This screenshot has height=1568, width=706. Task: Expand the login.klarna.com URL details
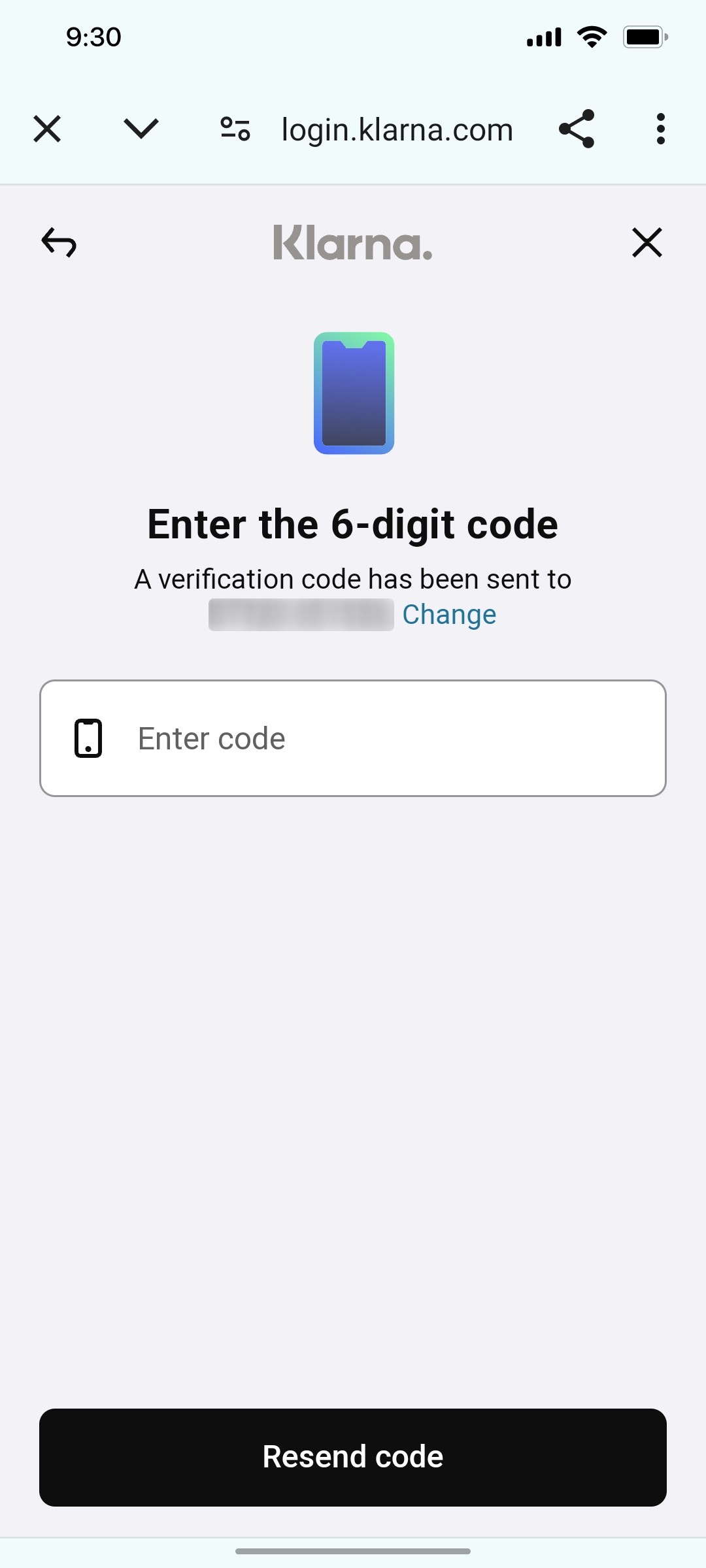coord(397,129)
